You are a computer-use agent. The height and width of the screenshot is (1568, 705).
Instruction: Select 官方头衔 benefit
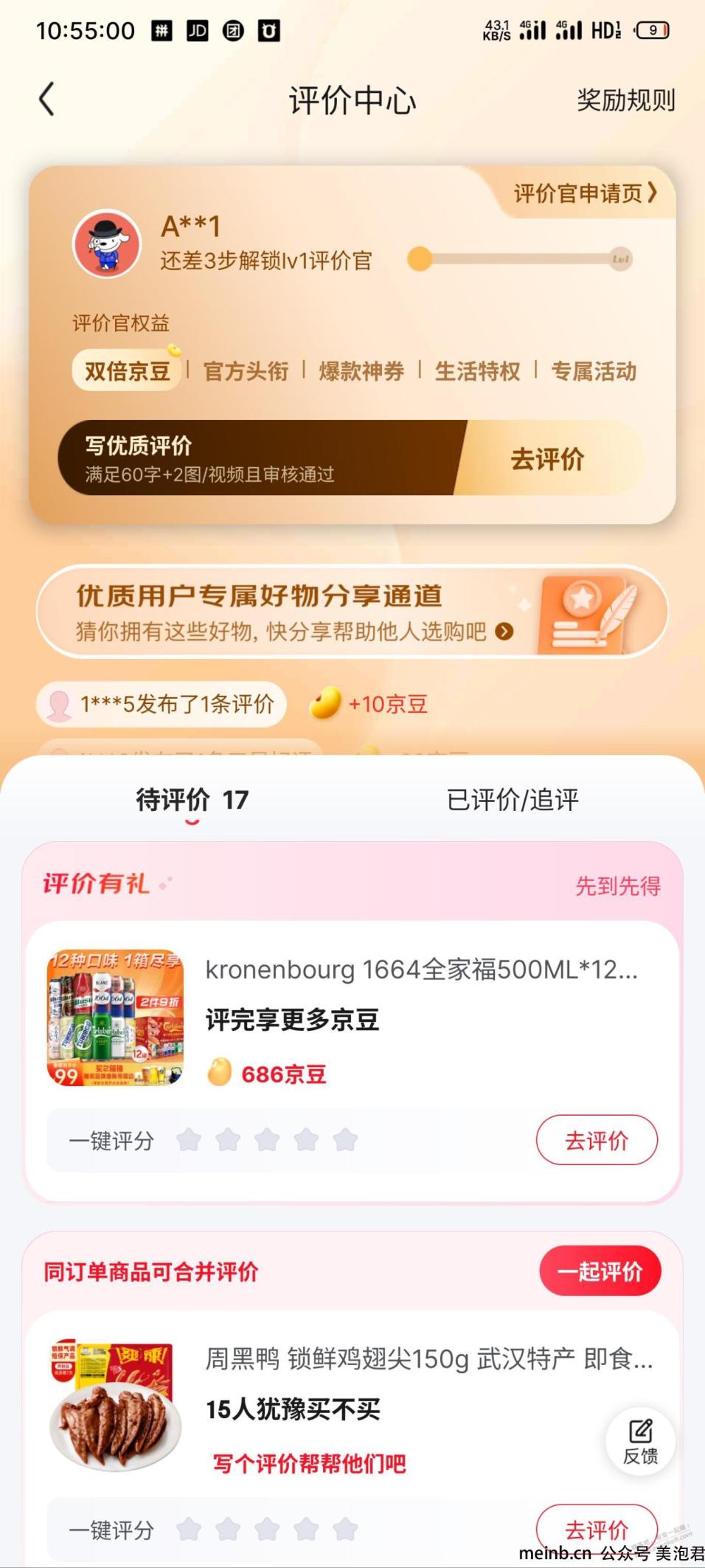coord(246,370)
